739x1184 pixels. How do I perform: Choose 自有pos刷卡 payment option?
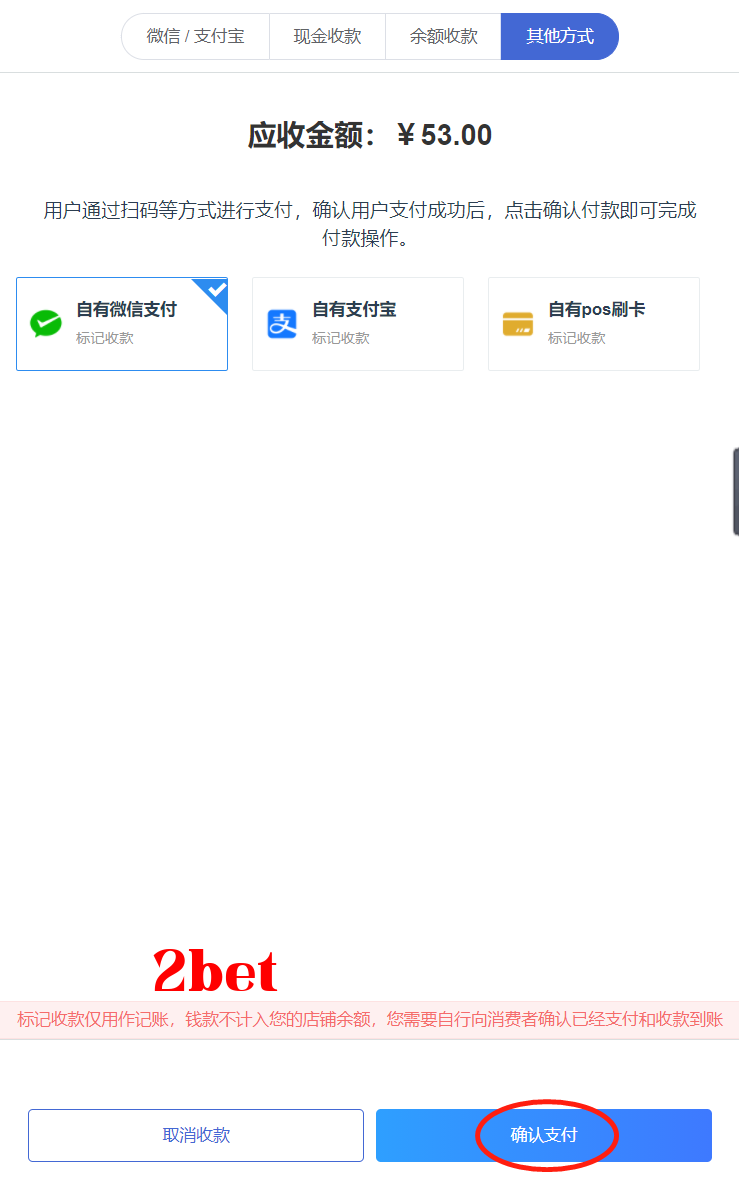pos(594,324)
